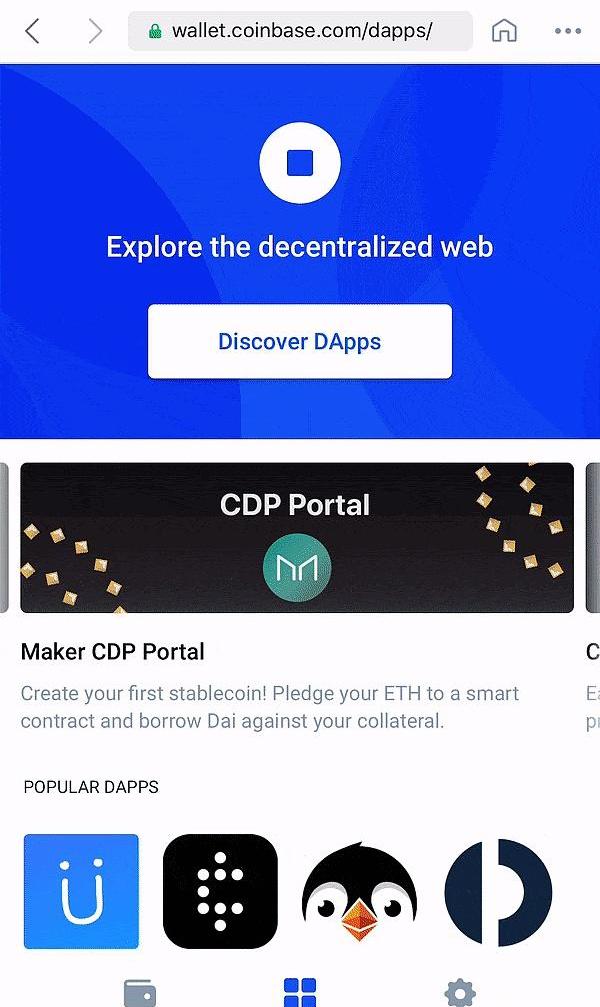Screen dimensions: 600x1007
Task: Switch to the dapps grid tab
Action: [x=300, y=992]
